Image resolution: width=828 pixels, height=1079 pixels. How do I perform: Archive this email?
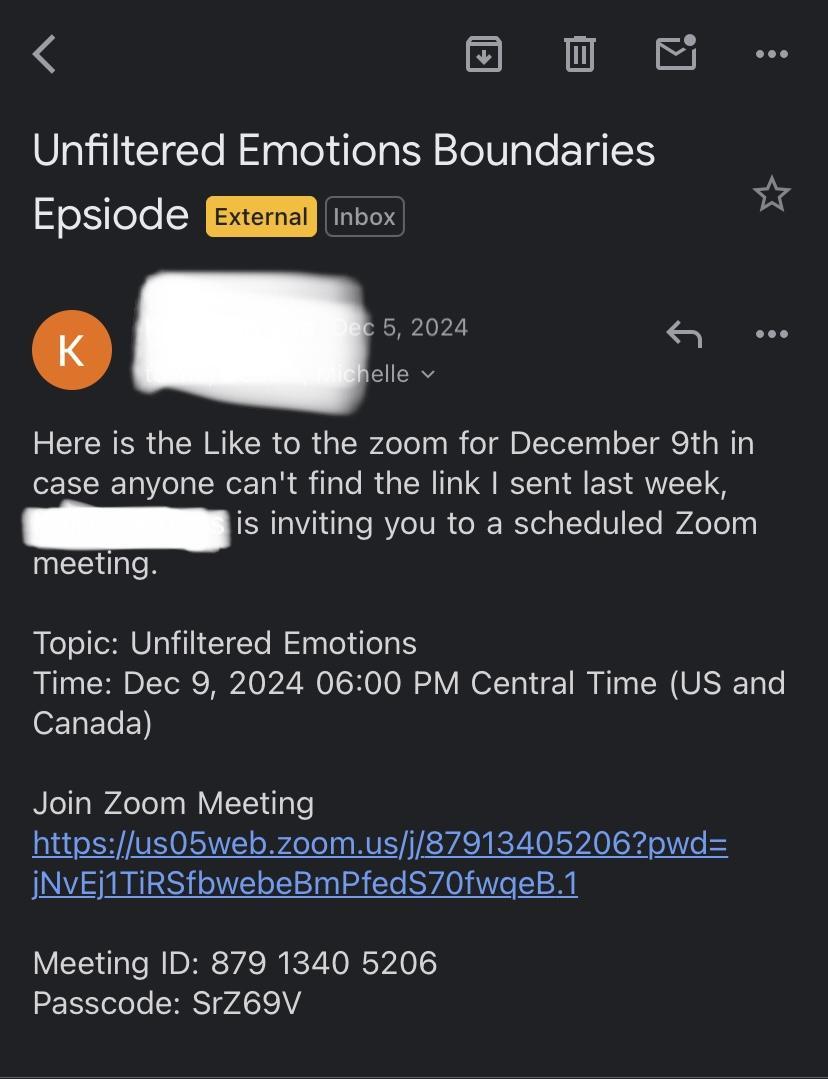coord(484,54)
